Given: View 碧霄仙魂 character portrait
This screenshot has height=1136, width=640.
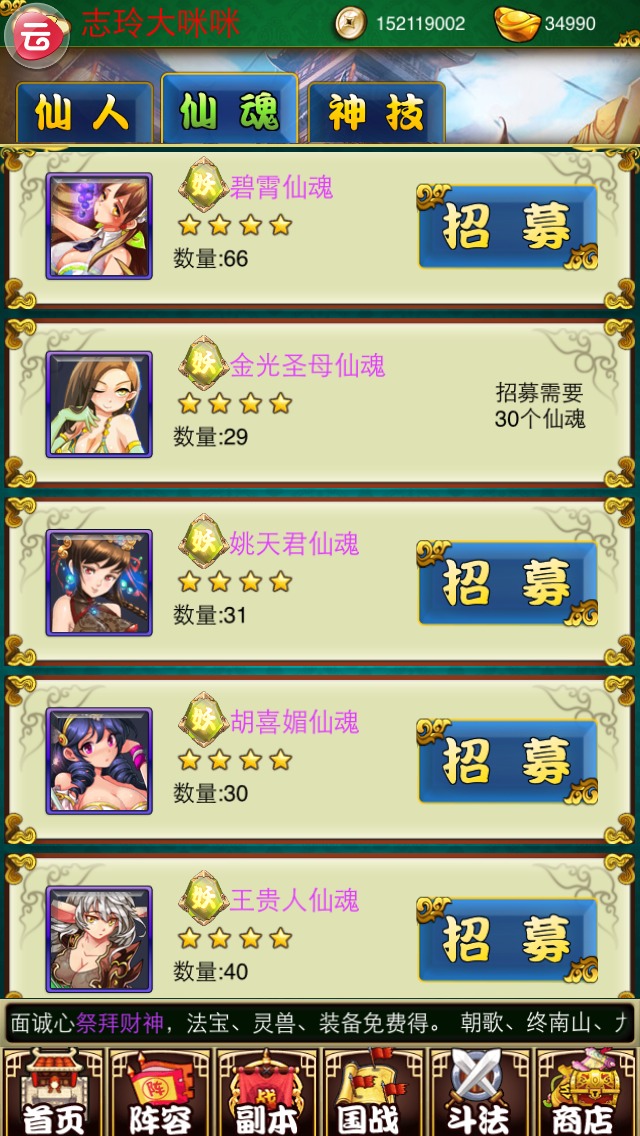Looking at the screenshot, I should [x=99, y=226].
